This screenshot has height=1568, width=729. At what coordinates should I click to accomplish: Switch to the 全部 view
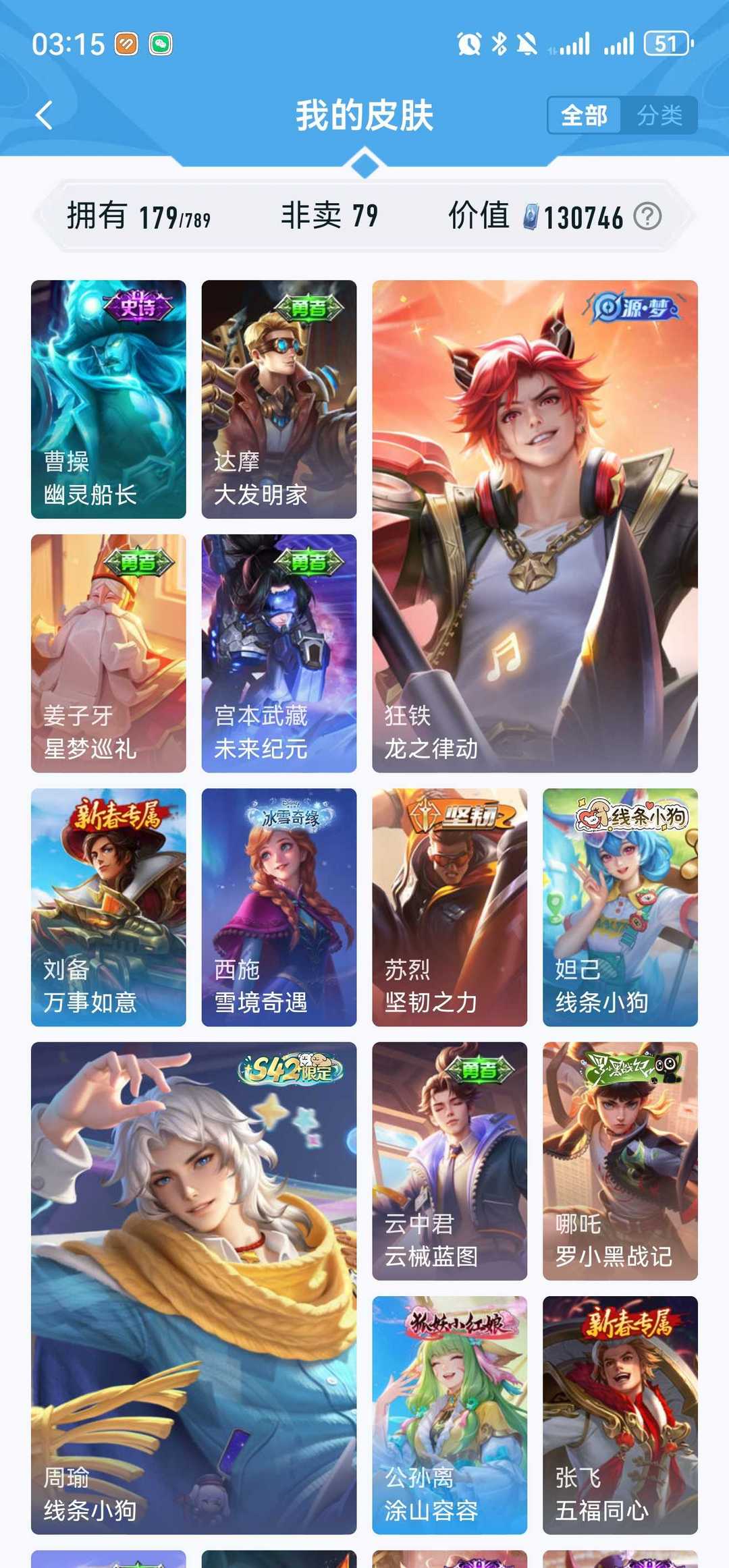pos(585,115)
